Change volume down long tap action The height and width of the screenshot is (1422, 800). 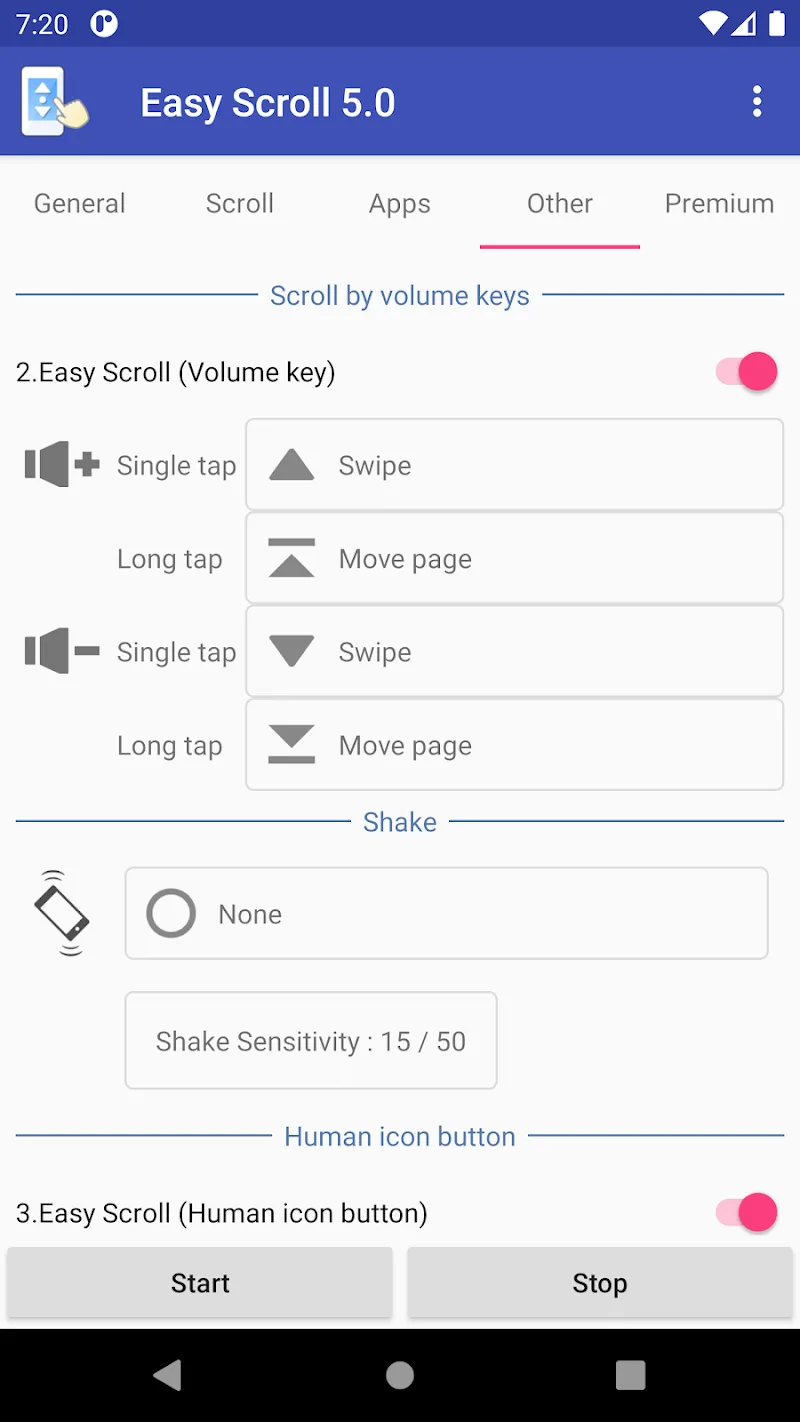pos(514,745)
